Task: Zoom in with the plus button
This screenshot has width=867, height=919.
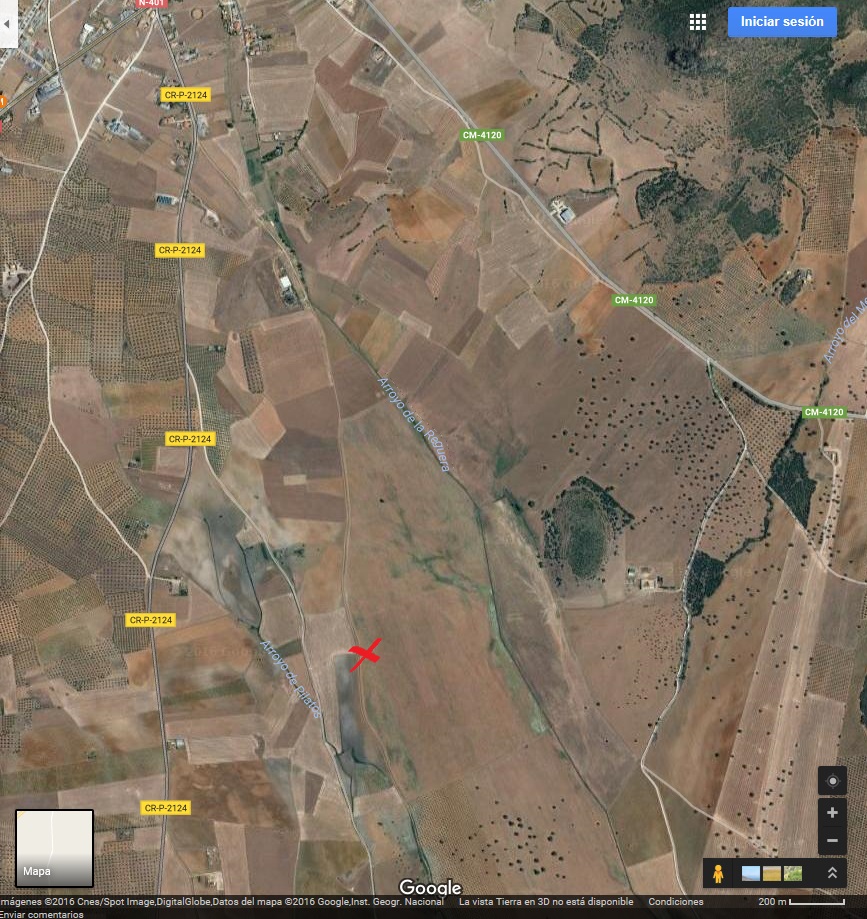Action: click(x=832, y=813)
